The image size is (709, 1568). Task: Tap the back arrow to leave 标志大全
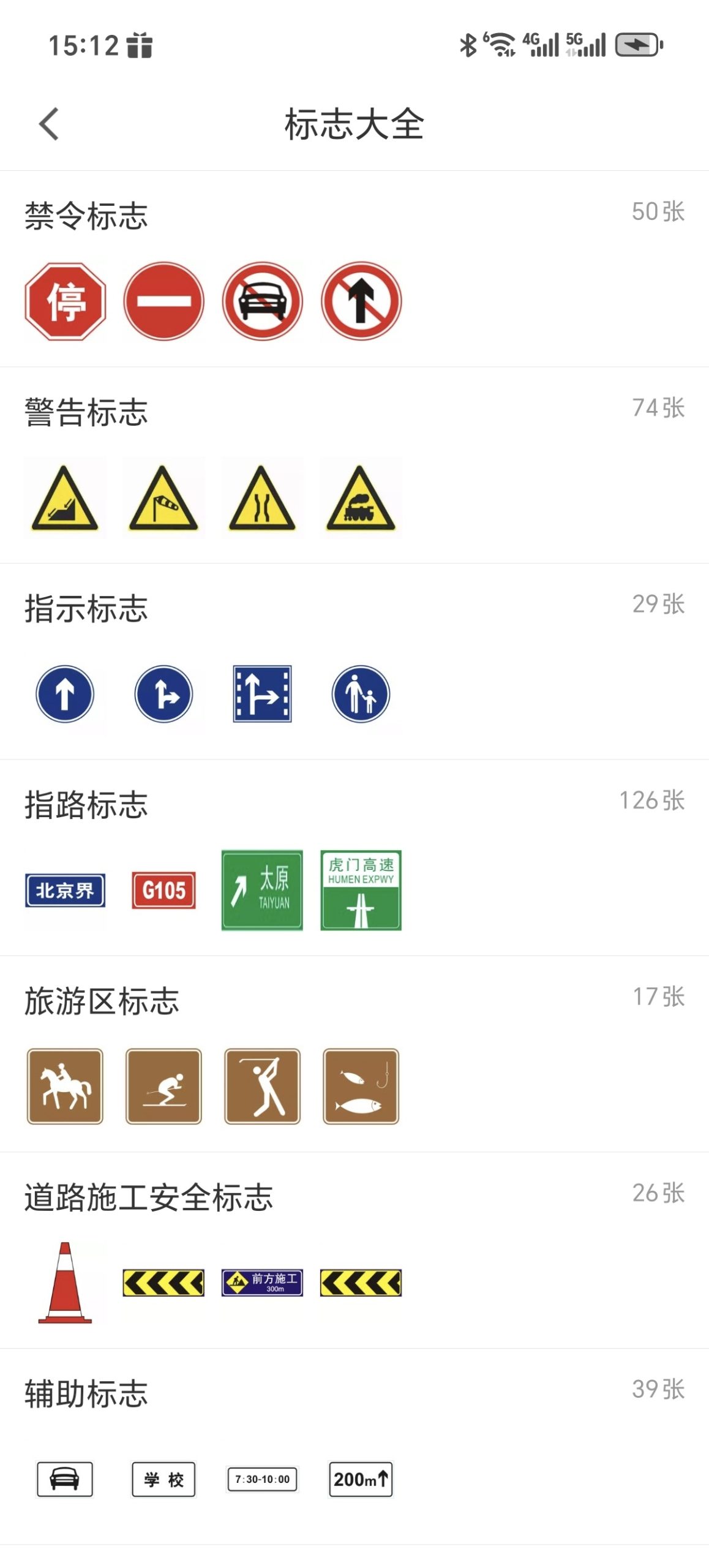point(49,124)
